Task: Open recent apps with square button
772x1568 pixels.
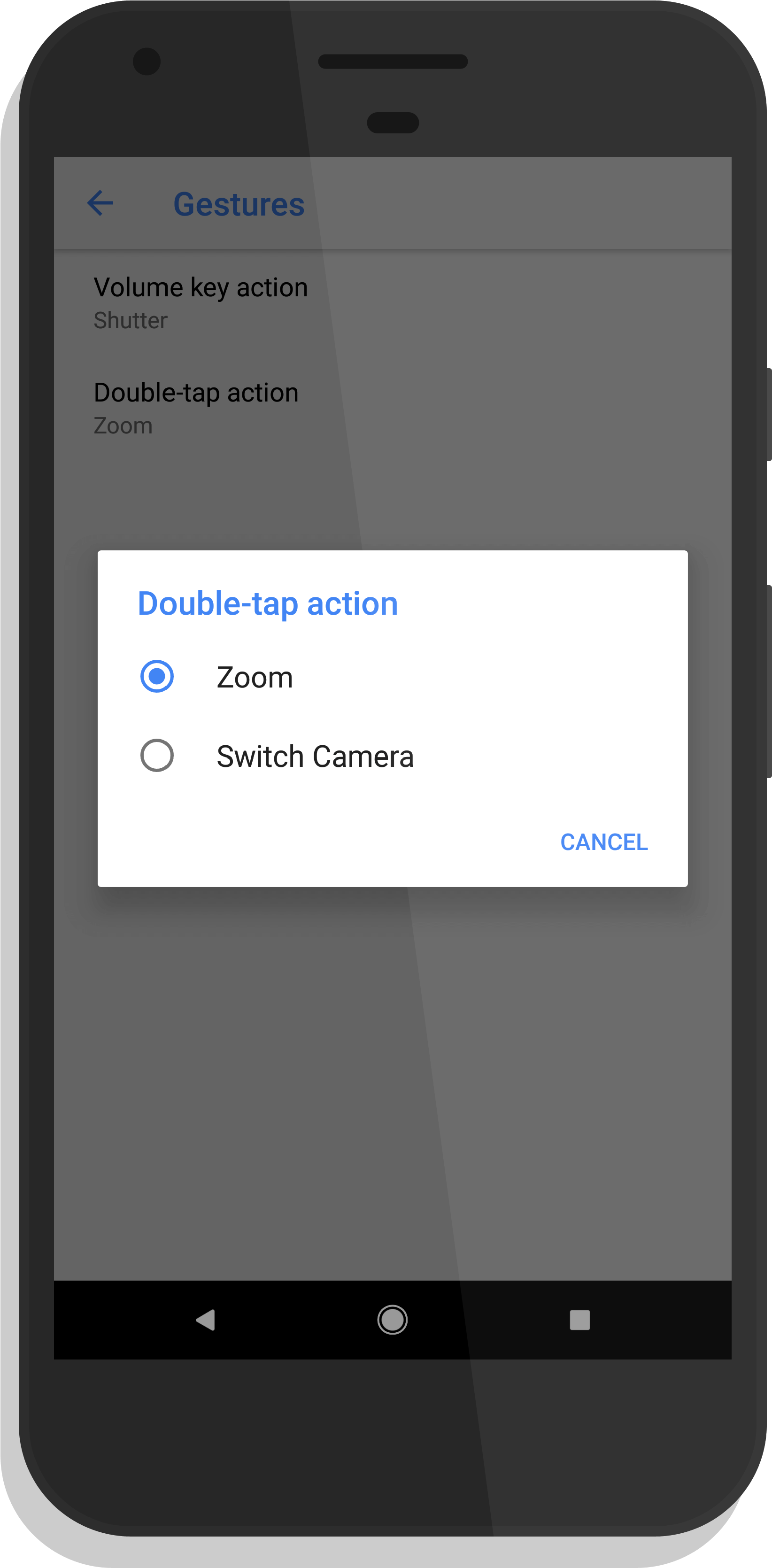Action: (579, 1320)
